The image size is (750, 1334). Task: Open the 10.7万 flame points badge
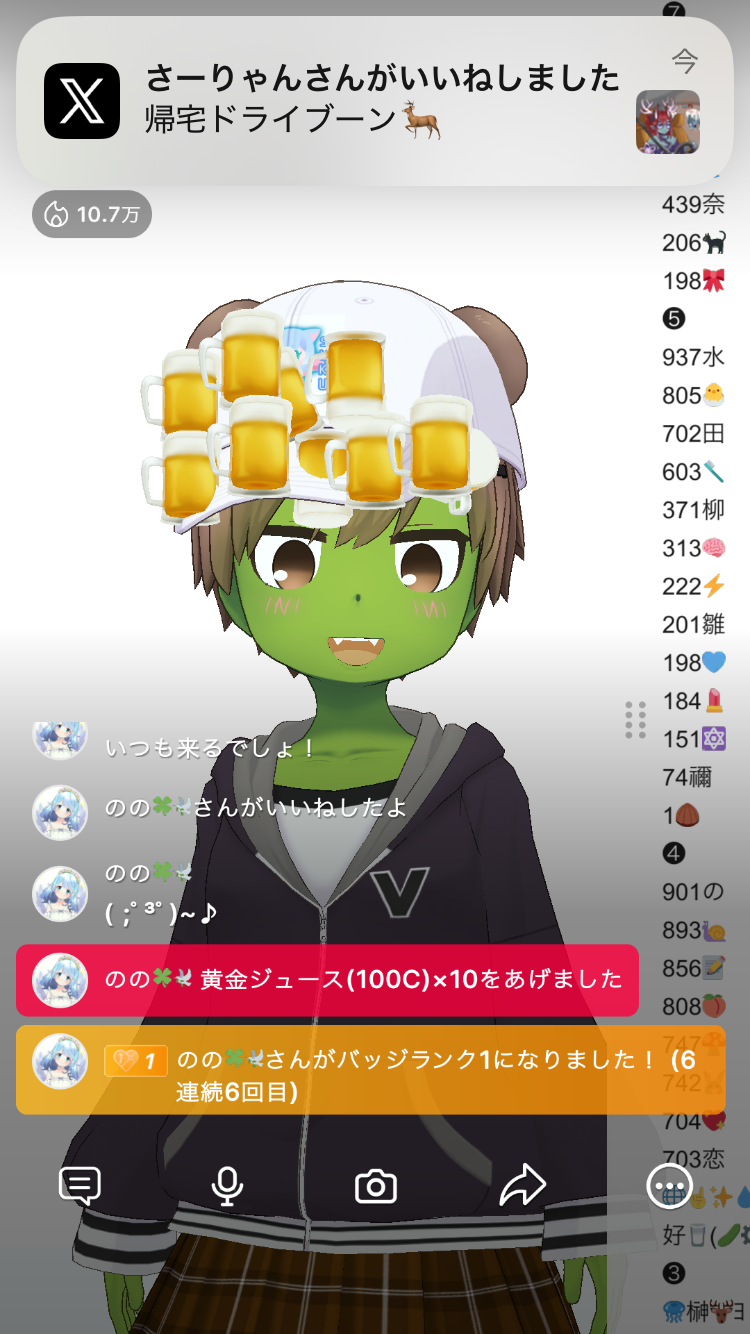92,214
